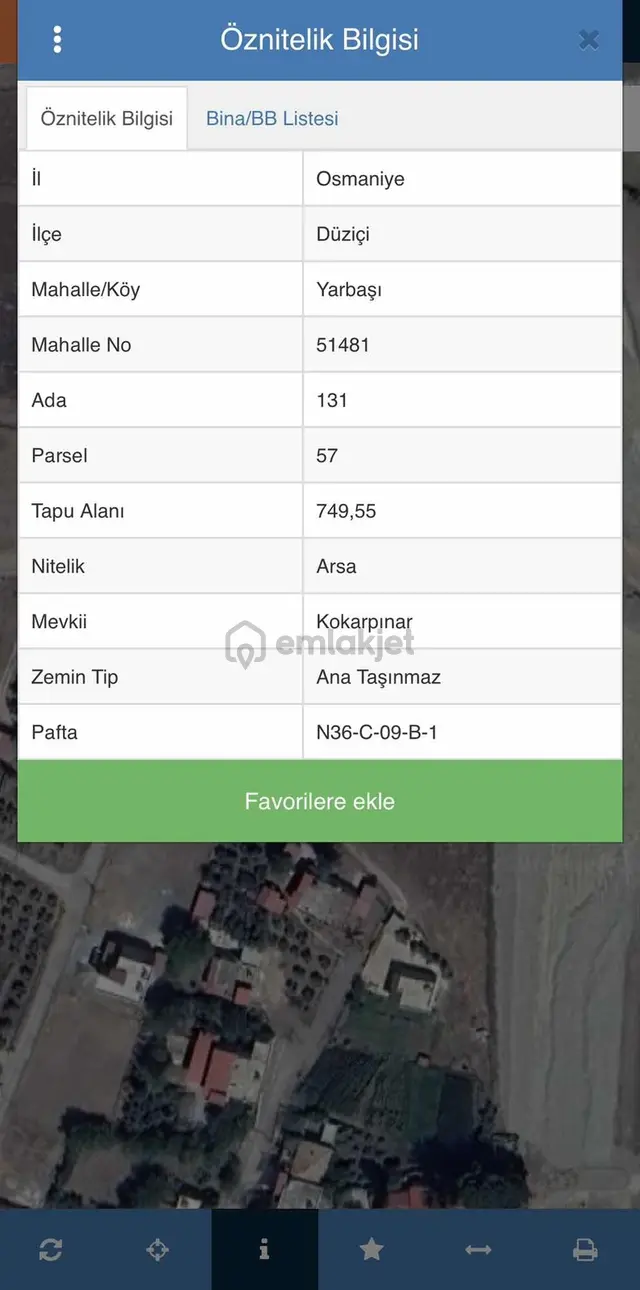
Task: Open the three-dot overflow menu
Action: coord(57,40)
